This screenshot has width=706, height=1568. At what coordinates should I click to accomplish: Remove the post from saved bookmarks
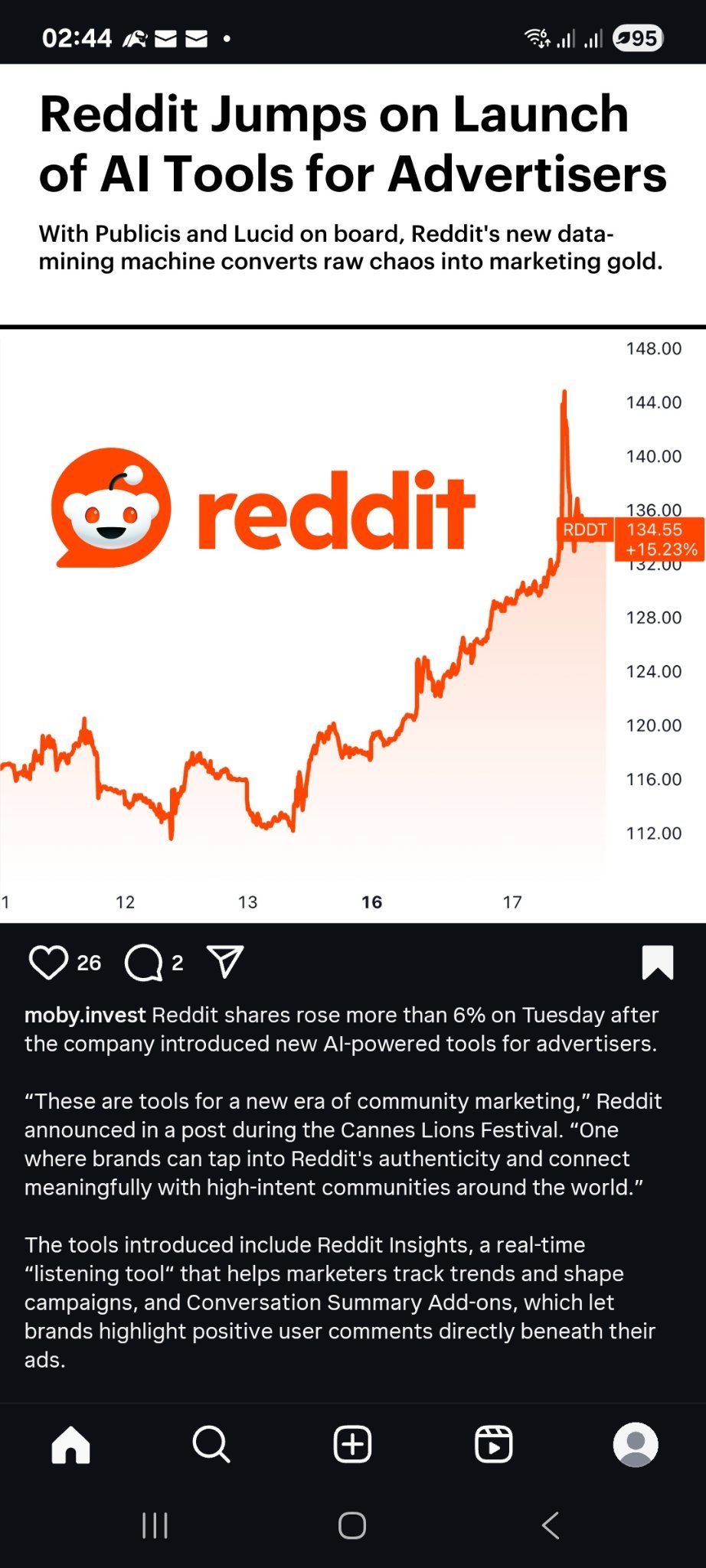tap(658, 962)
